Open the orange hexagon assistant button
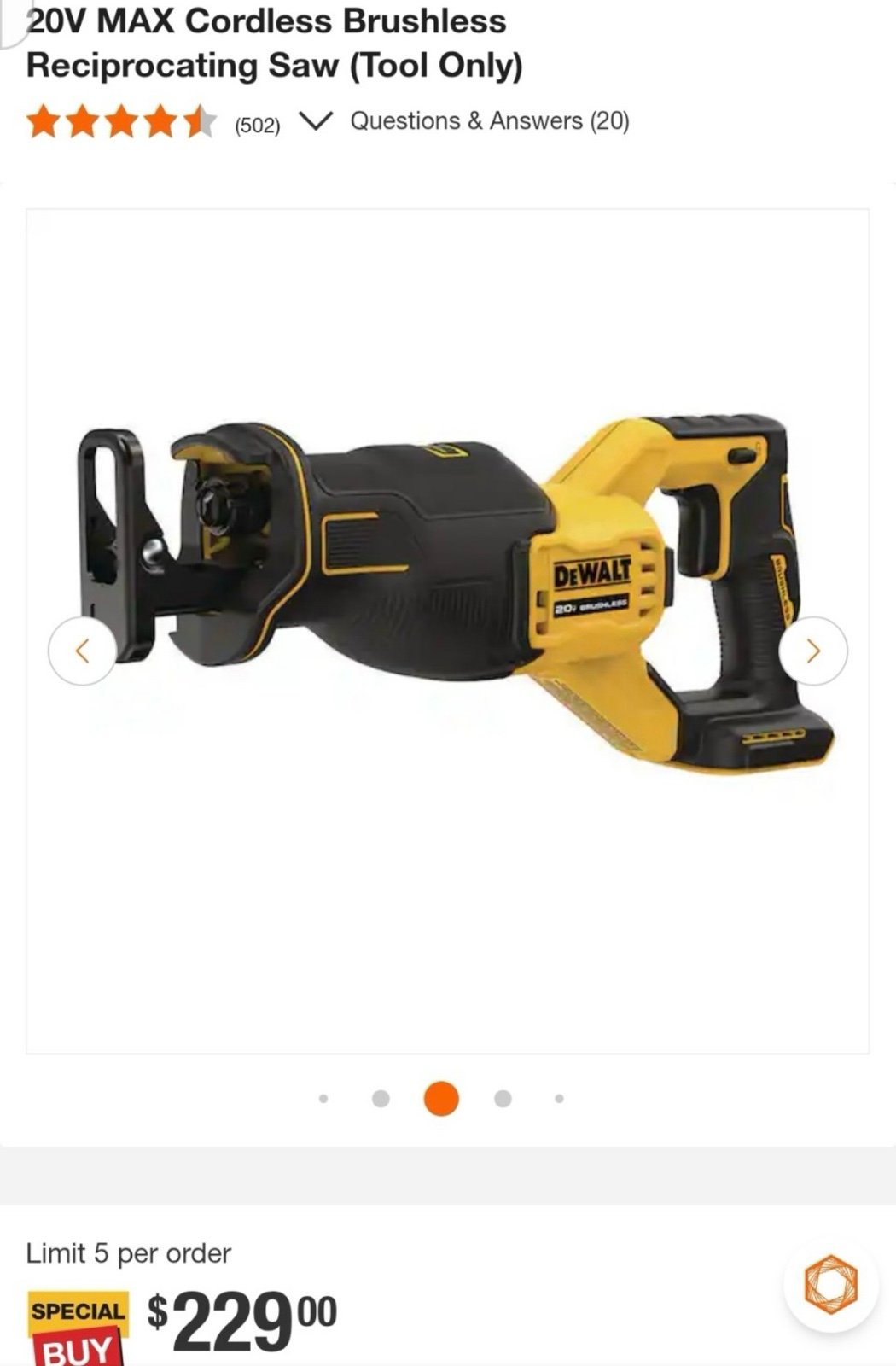This screenshot has width=896, height=1366. (x=831, y=1284)
